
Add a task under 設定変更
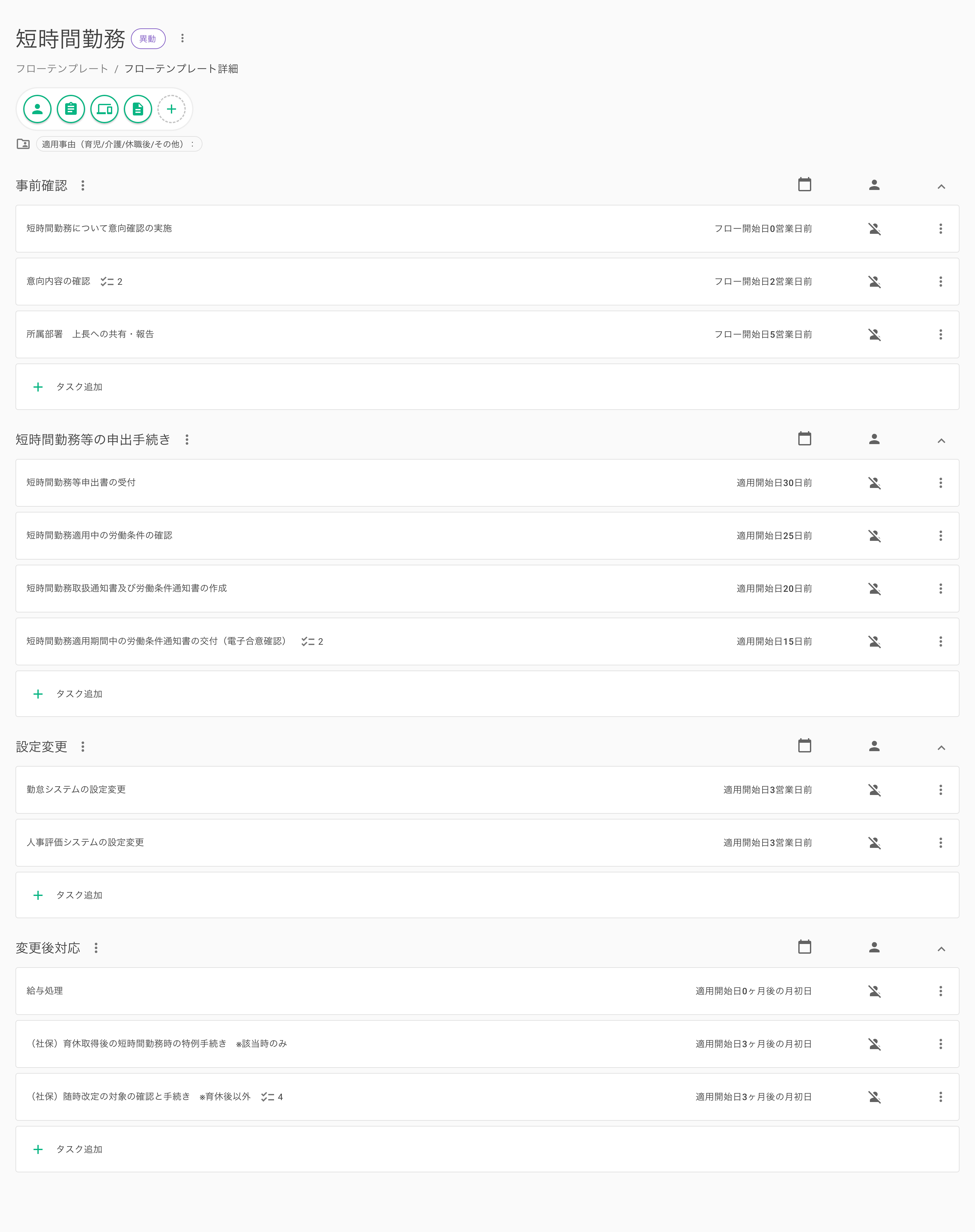coord(79,895)
